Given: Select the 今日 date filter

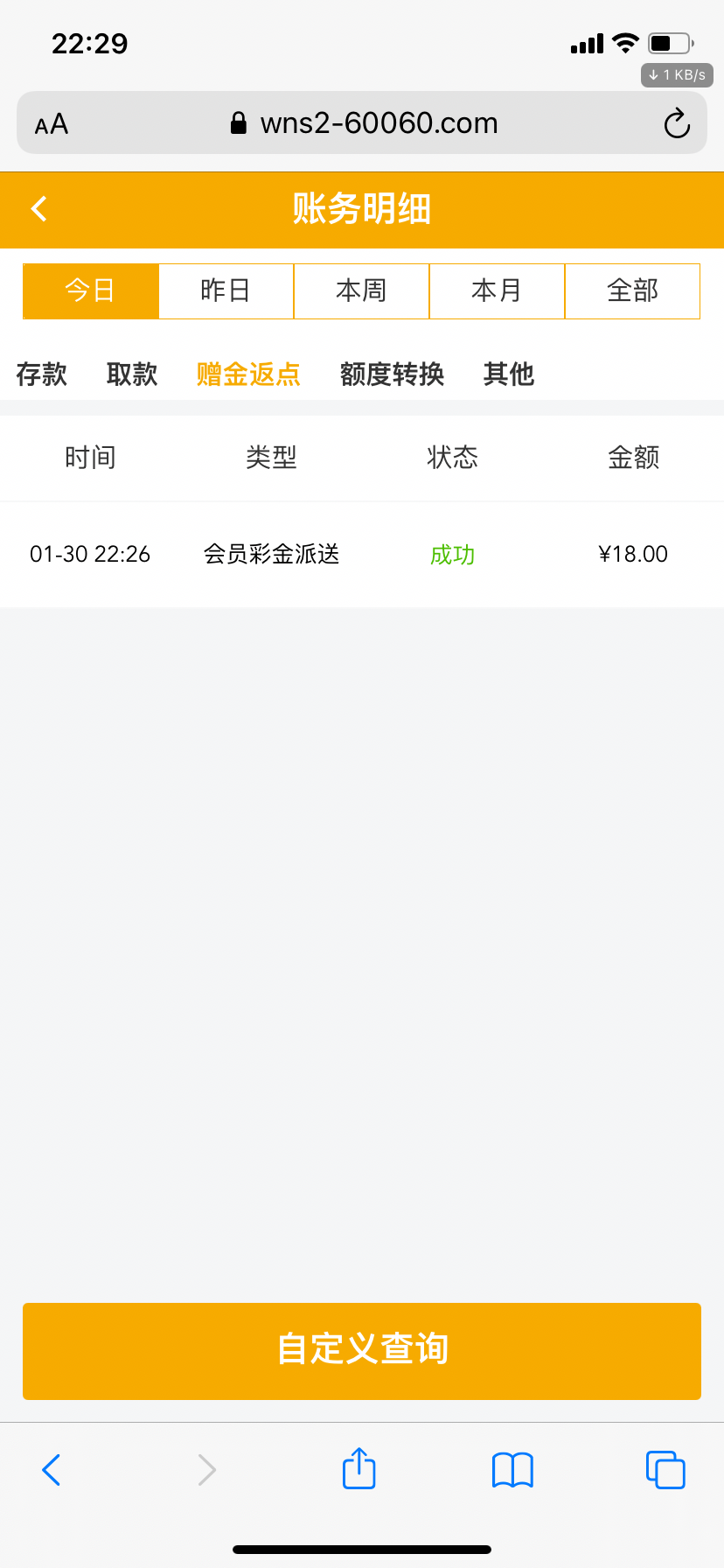Looking at the screenshot, I should click(91, 290).
